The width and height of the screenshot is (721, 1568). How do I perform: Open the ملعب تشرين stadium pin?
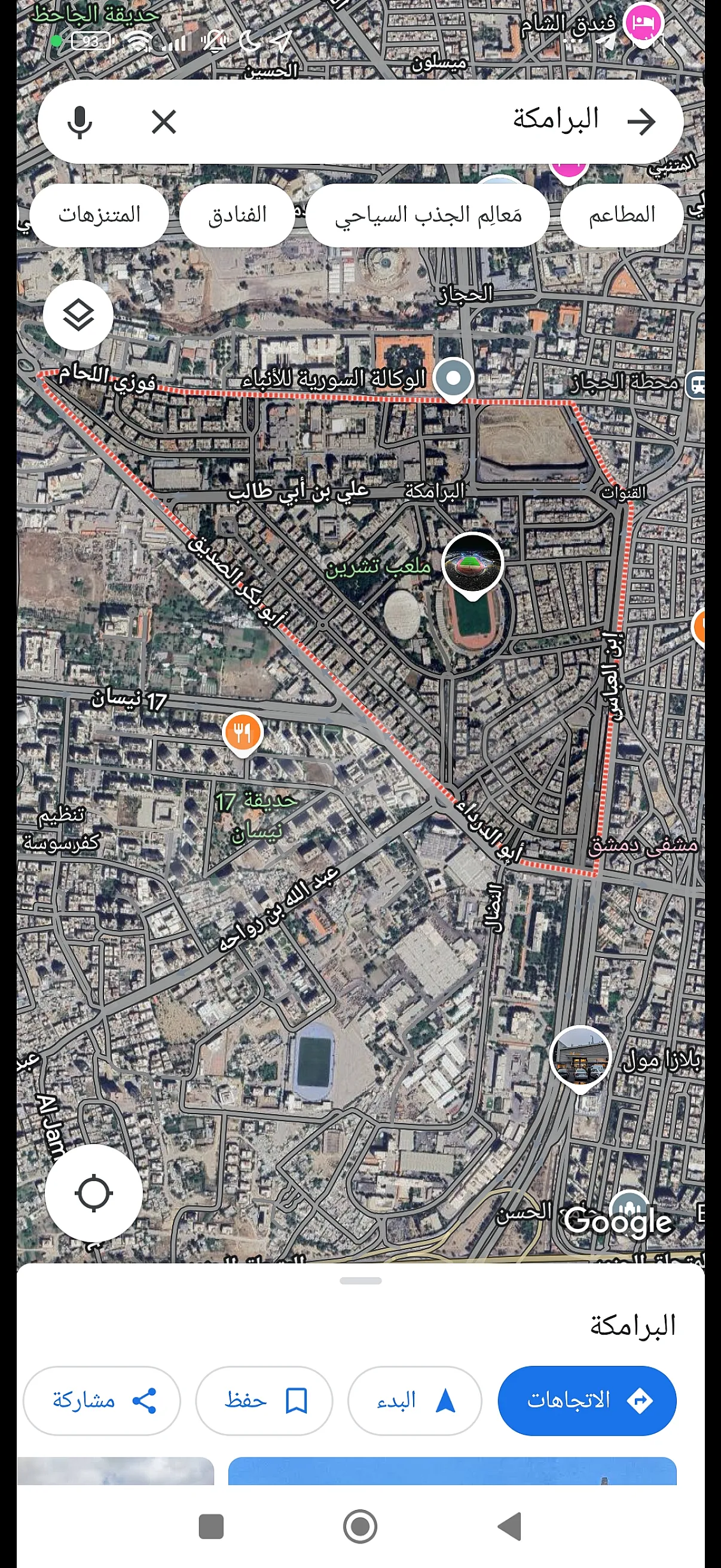[472, 564]
